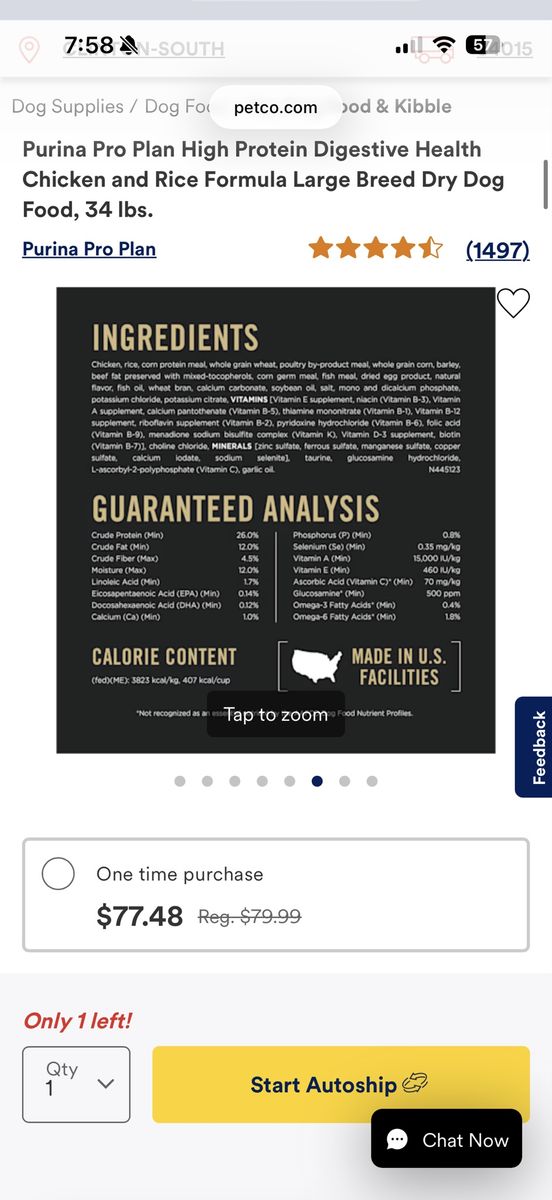Add product to favorites with heart icon

[513, 303]
